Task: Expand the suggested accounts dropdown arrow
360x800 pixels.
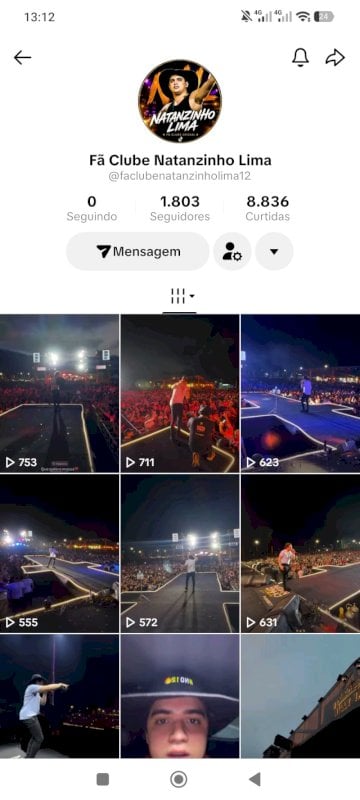Action: [x=274, y=252]
